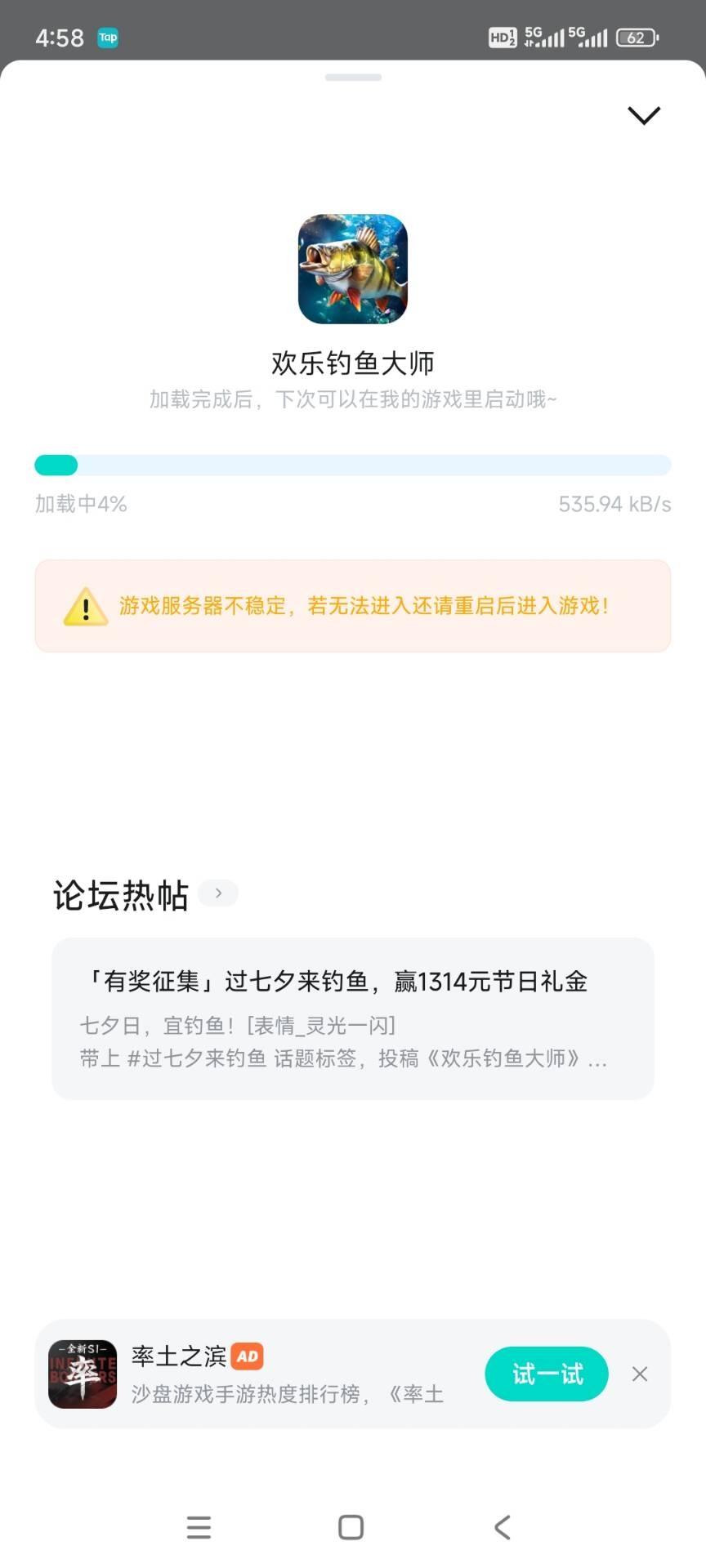Tap the Tap badge in status bar
Viewport: 706px width, 1568px height.
click(x=109, y=38)
